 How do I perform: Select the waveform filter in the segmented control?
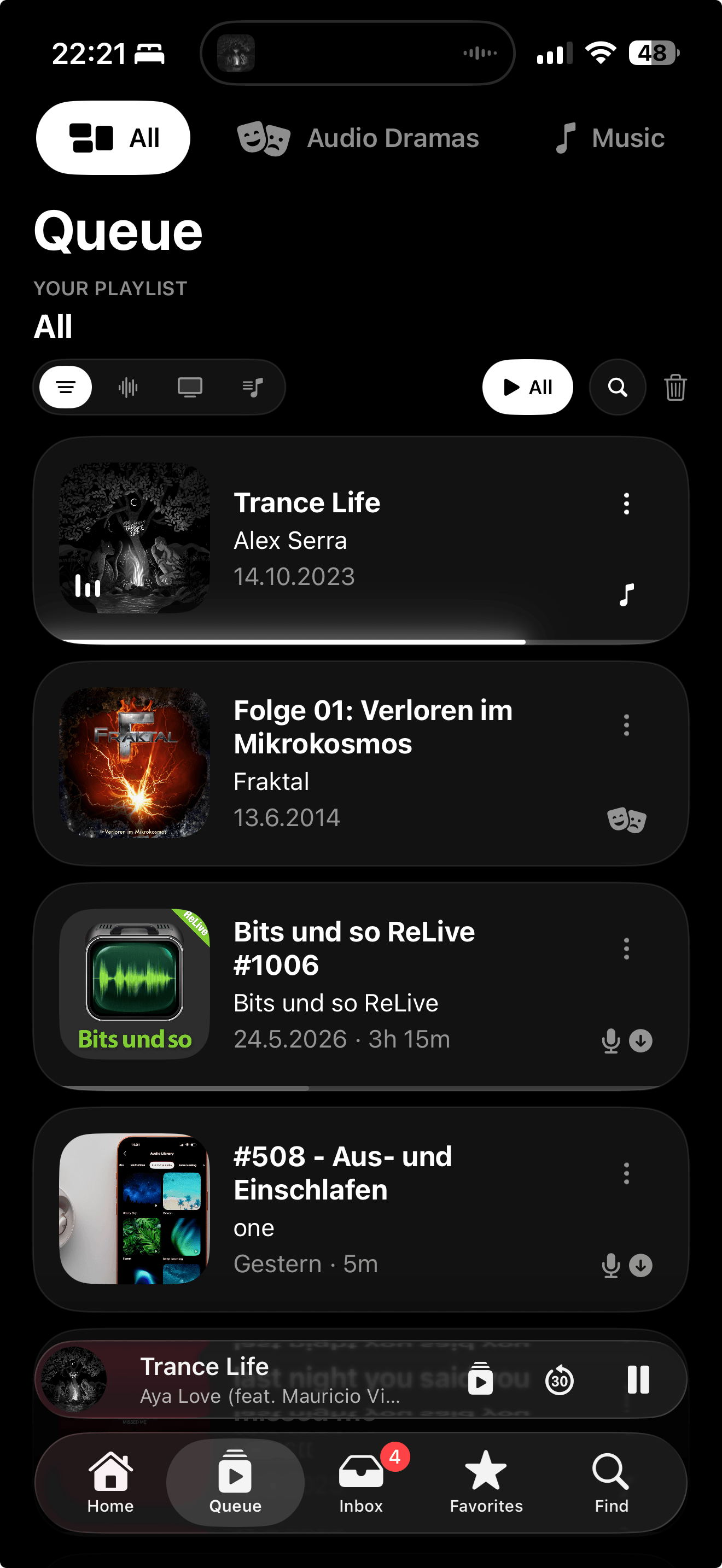tap(128, 387)
